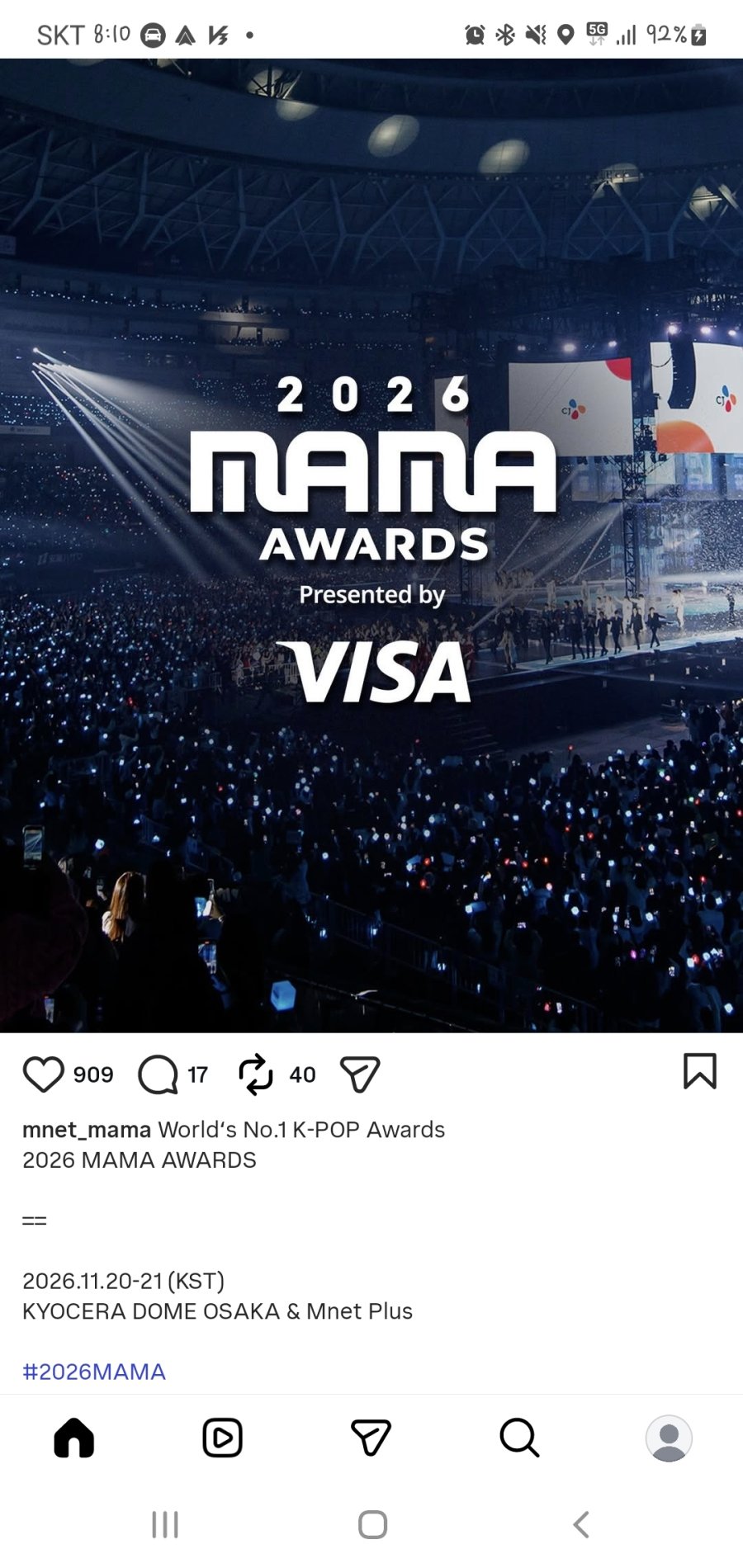
Task: Tap the 2026 MAMA AWARDS post image
Action: coord(371,545)
